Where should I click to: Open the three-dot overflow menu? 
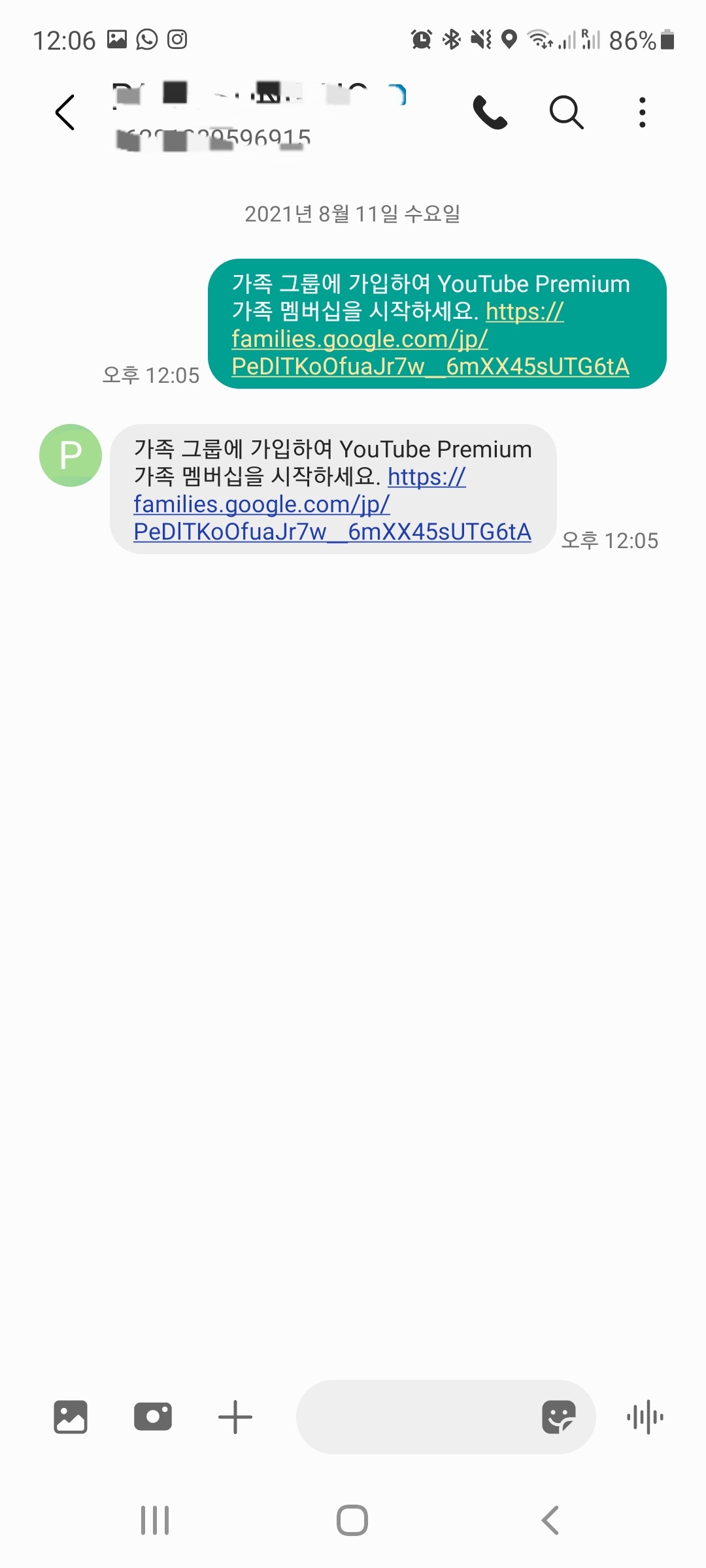click(x=643, y=112)
